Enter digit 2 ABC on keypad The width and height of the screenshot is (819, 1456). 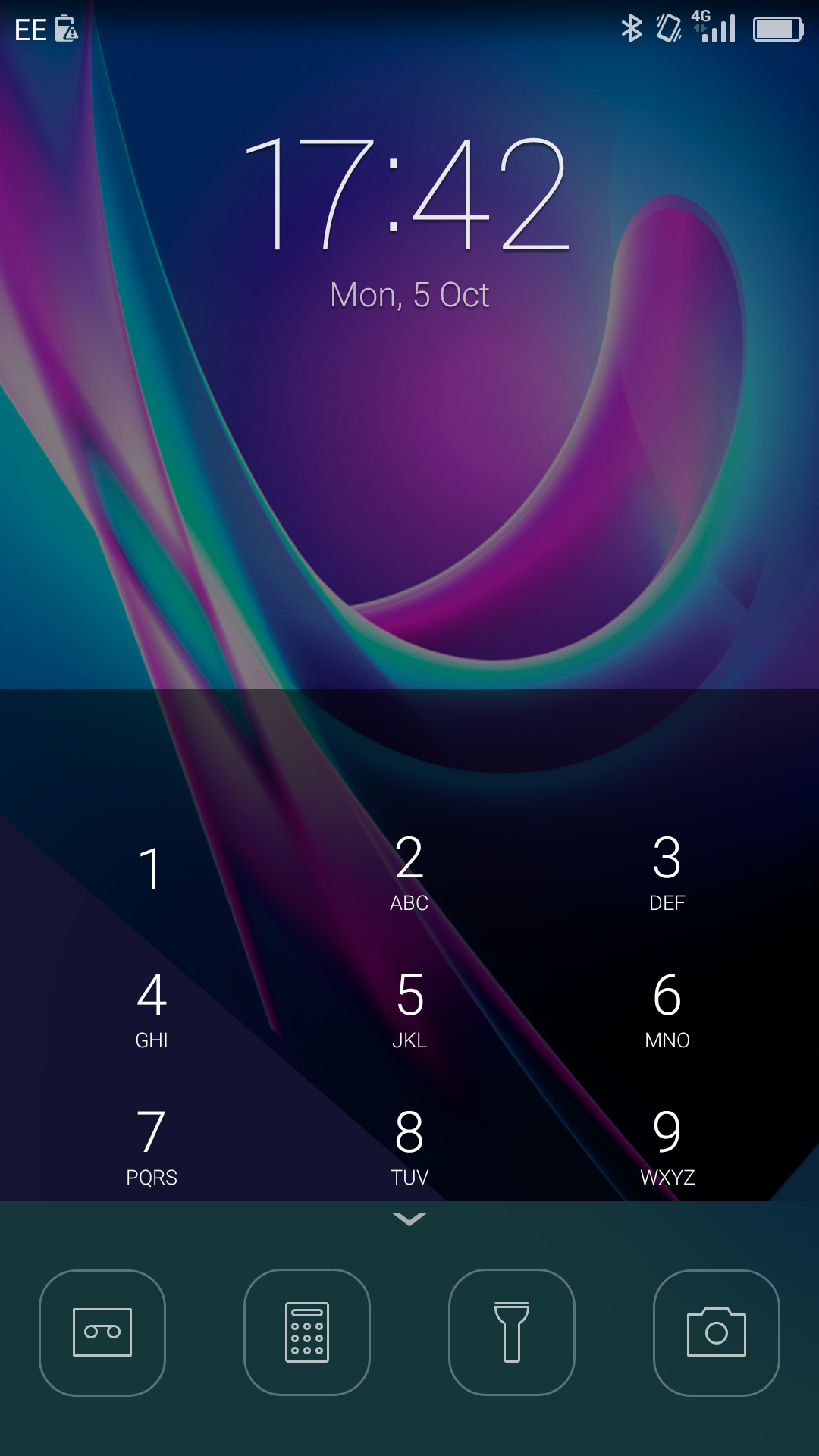point(409,871)
